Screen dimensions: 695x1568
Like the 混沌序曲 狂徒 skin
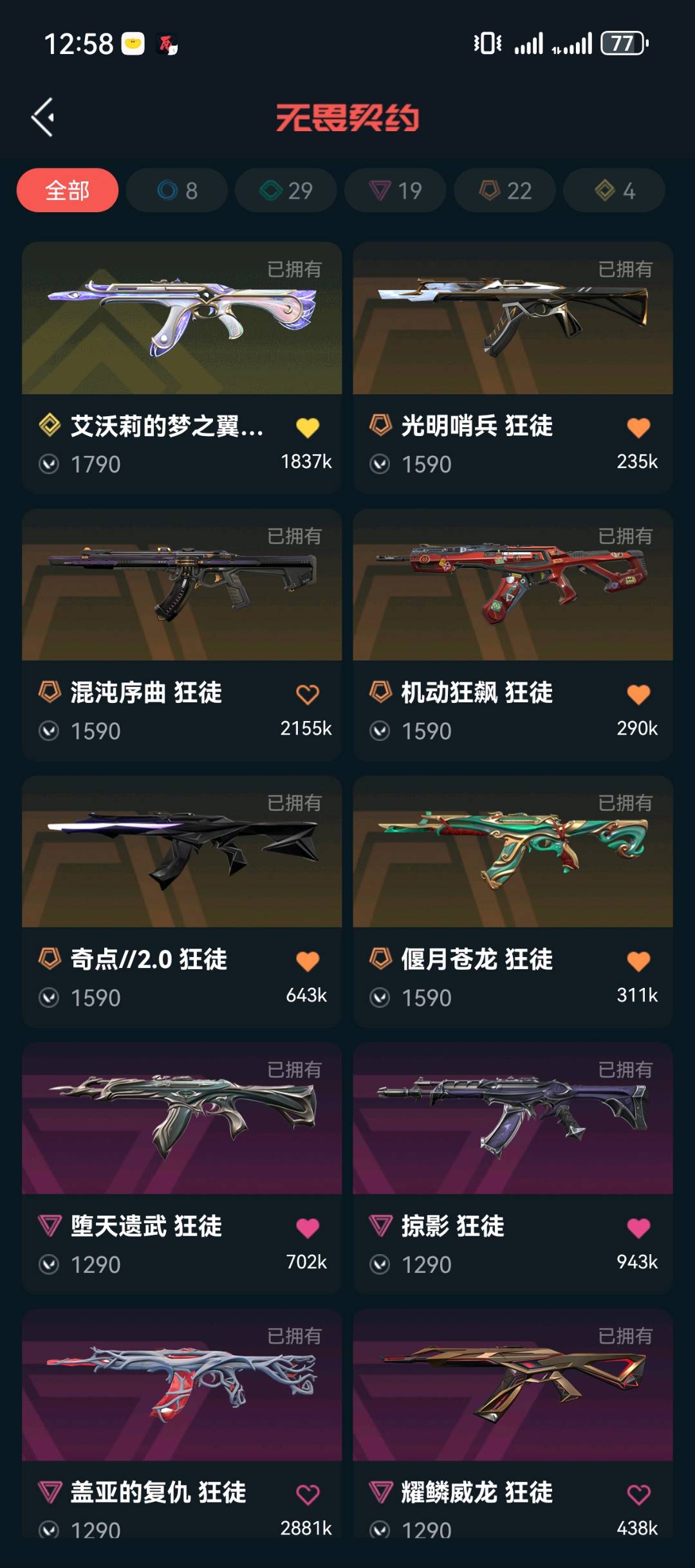[308, 695]
